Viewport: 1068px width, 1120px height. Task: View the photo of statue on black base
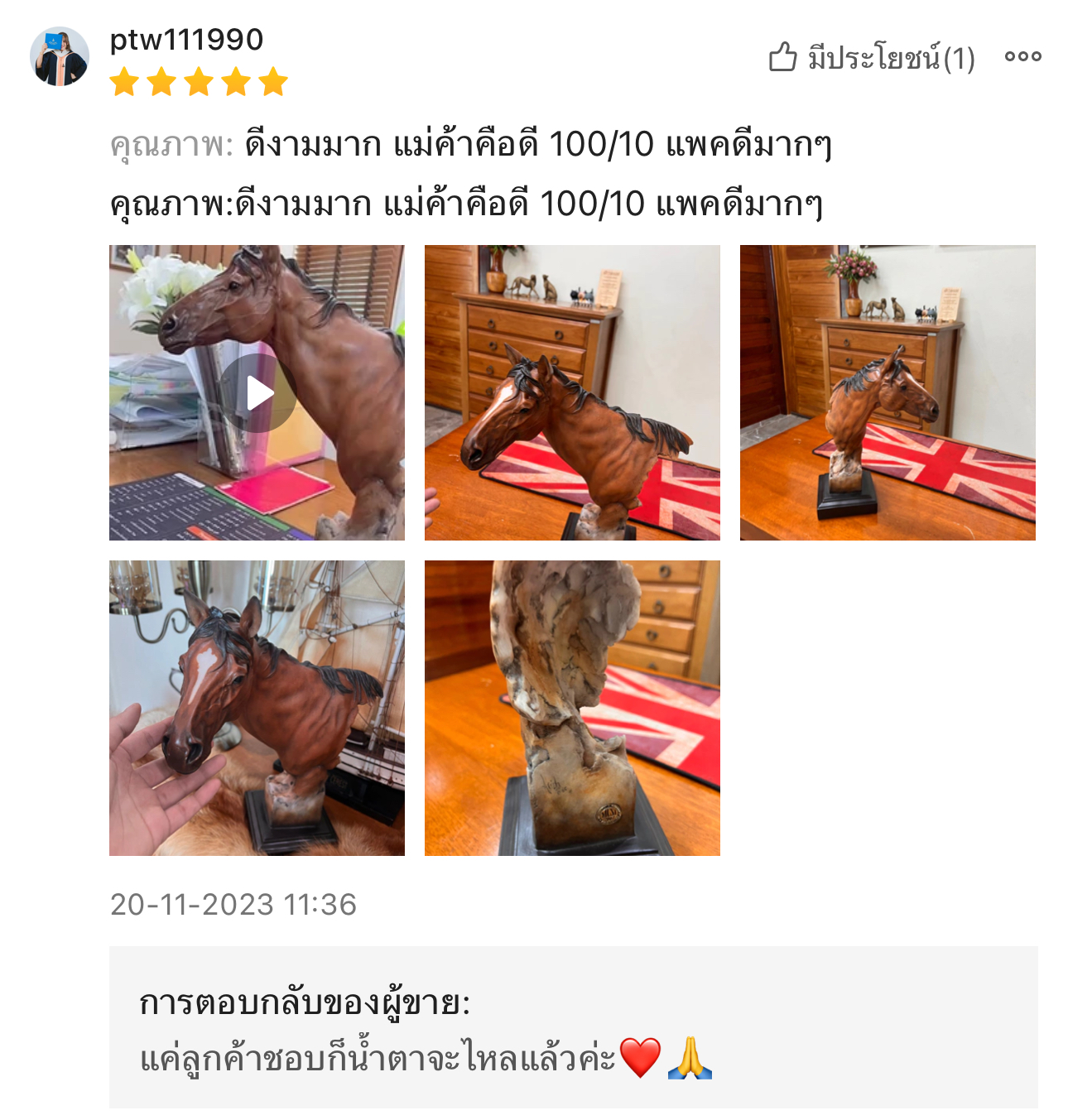pos(888,392)
